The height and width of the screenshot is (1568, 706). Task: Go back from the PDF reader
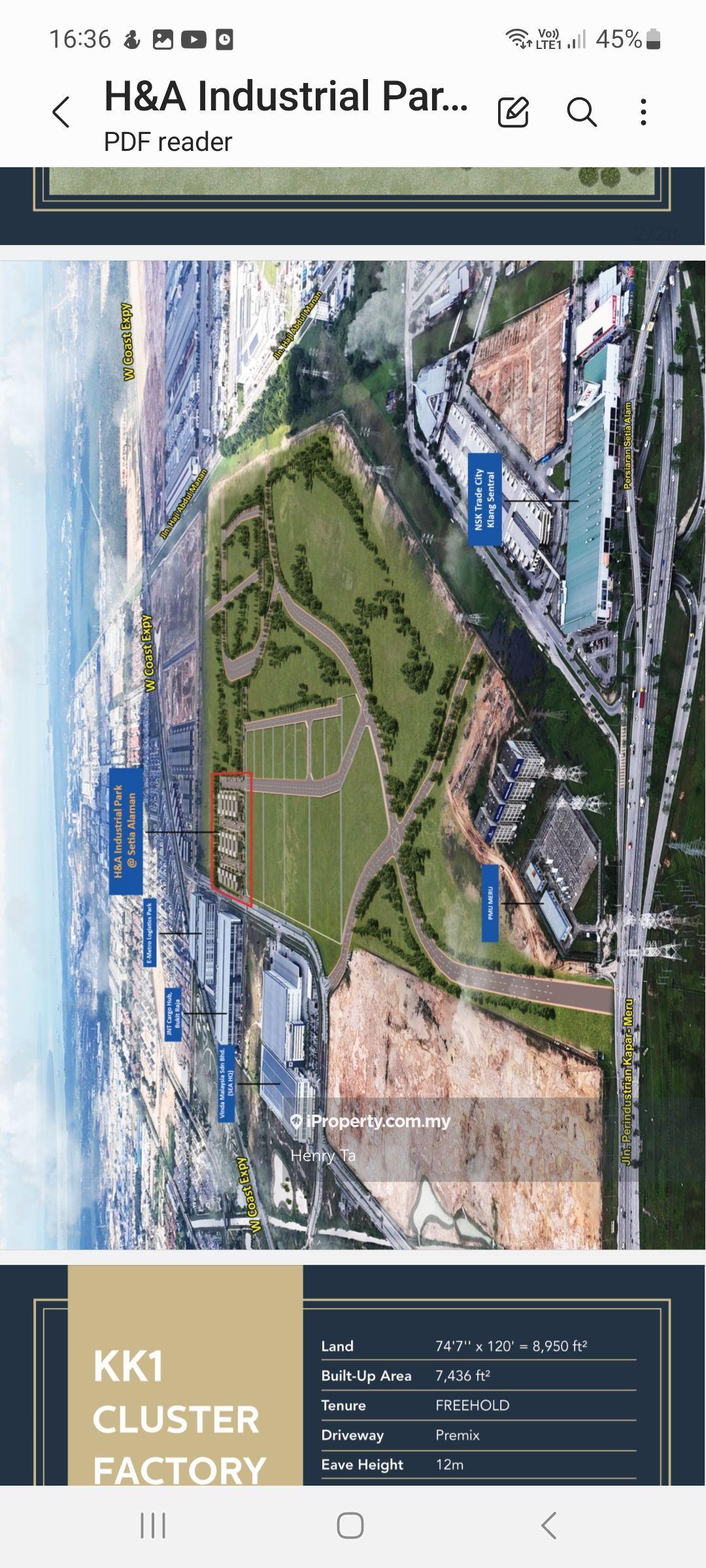coord(61,112)
